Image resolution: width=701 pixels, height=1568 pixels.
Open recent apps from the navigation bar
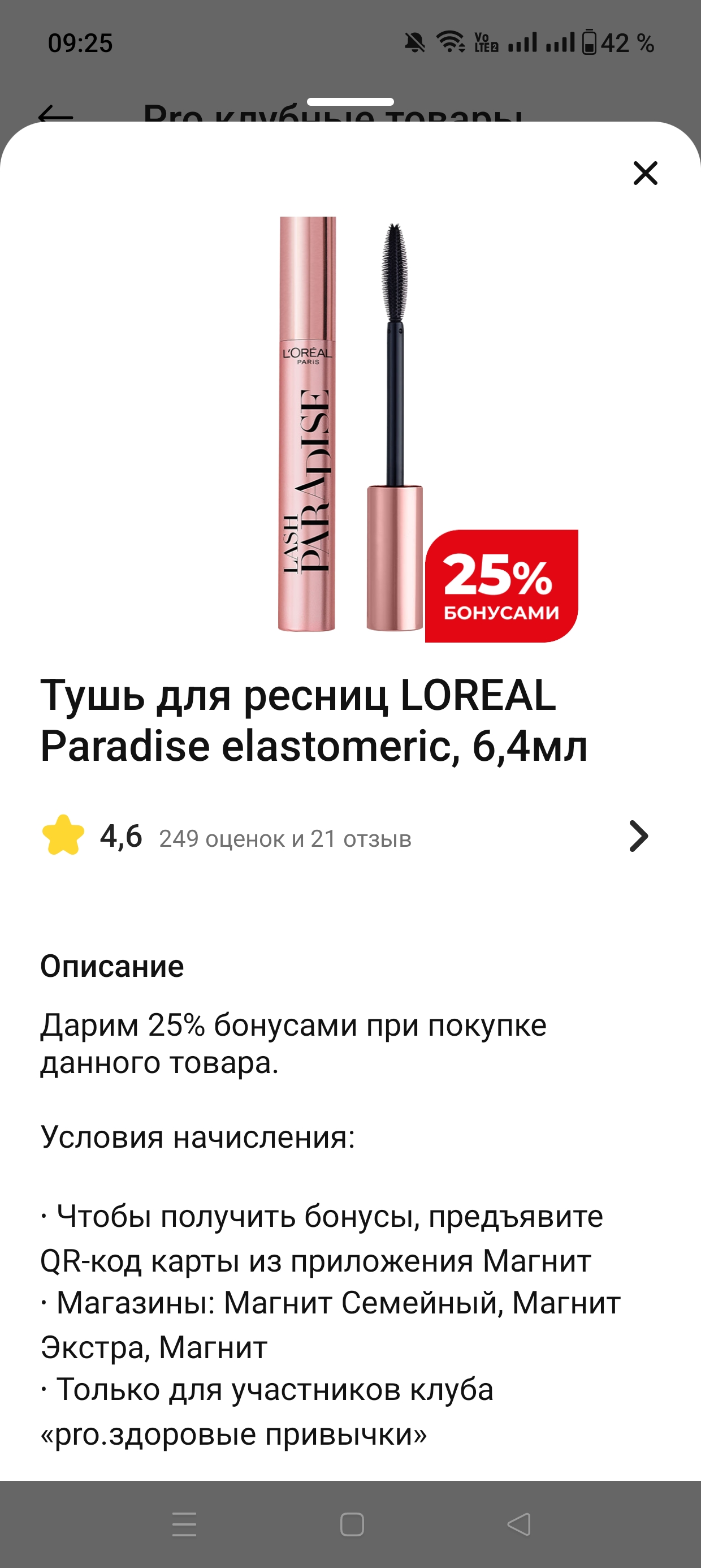pyautogui.click(x=184, y=1524)
